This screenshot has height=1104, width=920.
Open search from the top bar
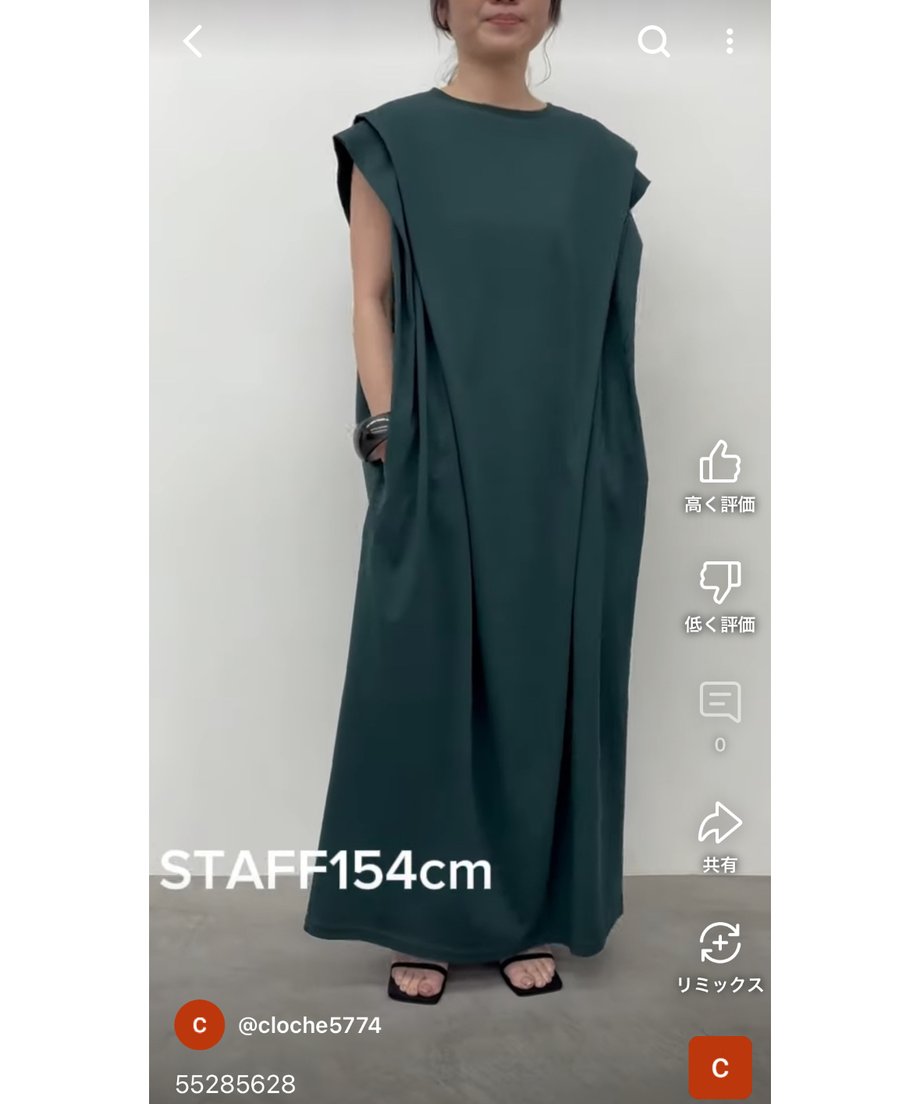653,41
